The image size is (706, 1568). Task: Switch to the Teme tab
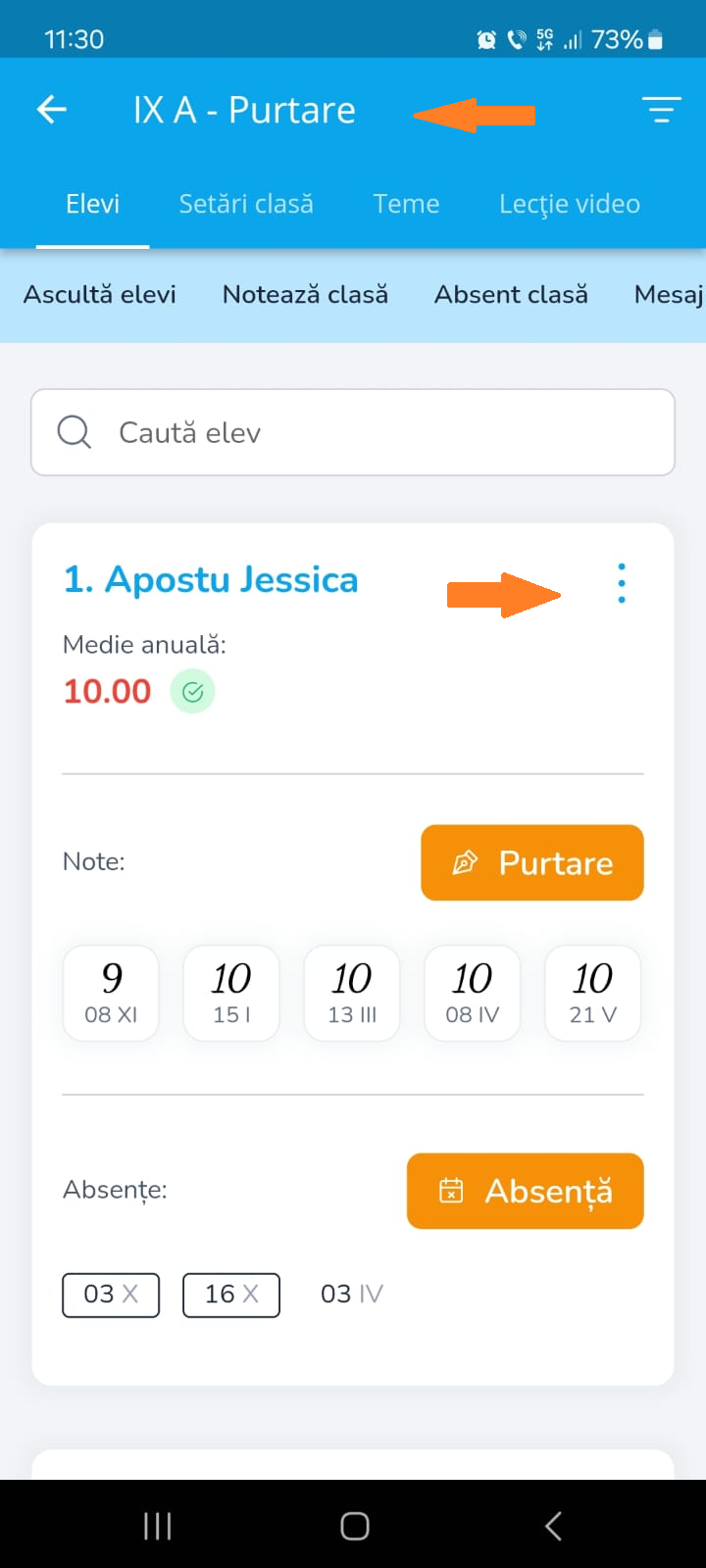pyautogui.click(x=406, y=204)
